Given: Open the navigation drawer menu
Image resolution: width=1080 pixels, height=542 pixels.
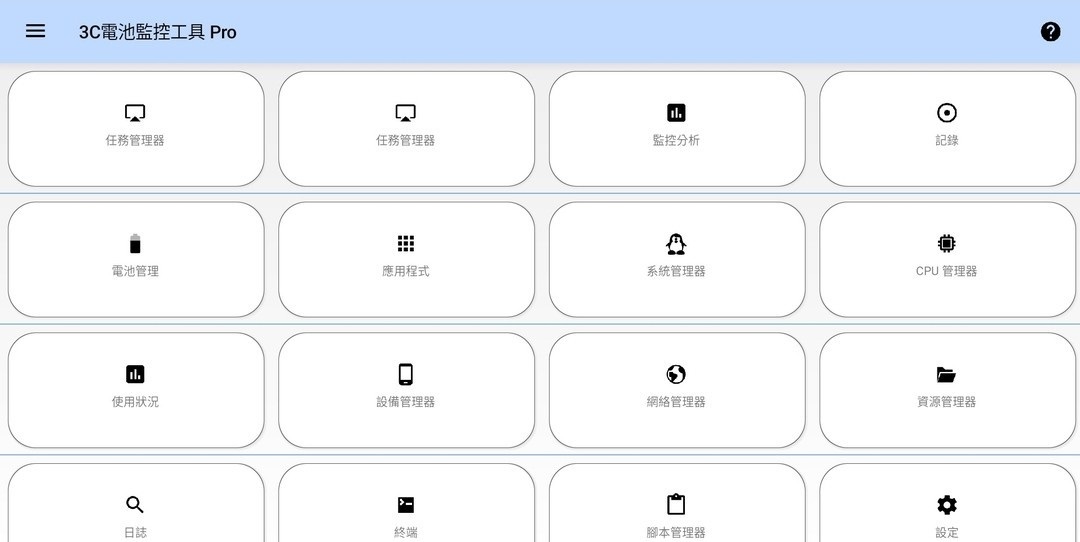Looking at the screenshot, I should (35, 31).
